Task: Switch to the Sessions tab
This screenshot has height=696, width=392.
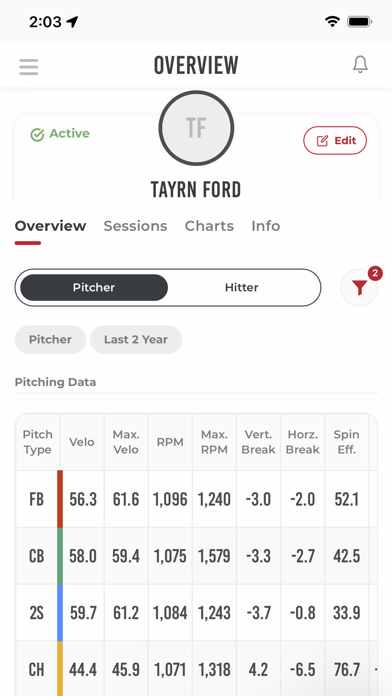Action: click(x=135, y=226)
